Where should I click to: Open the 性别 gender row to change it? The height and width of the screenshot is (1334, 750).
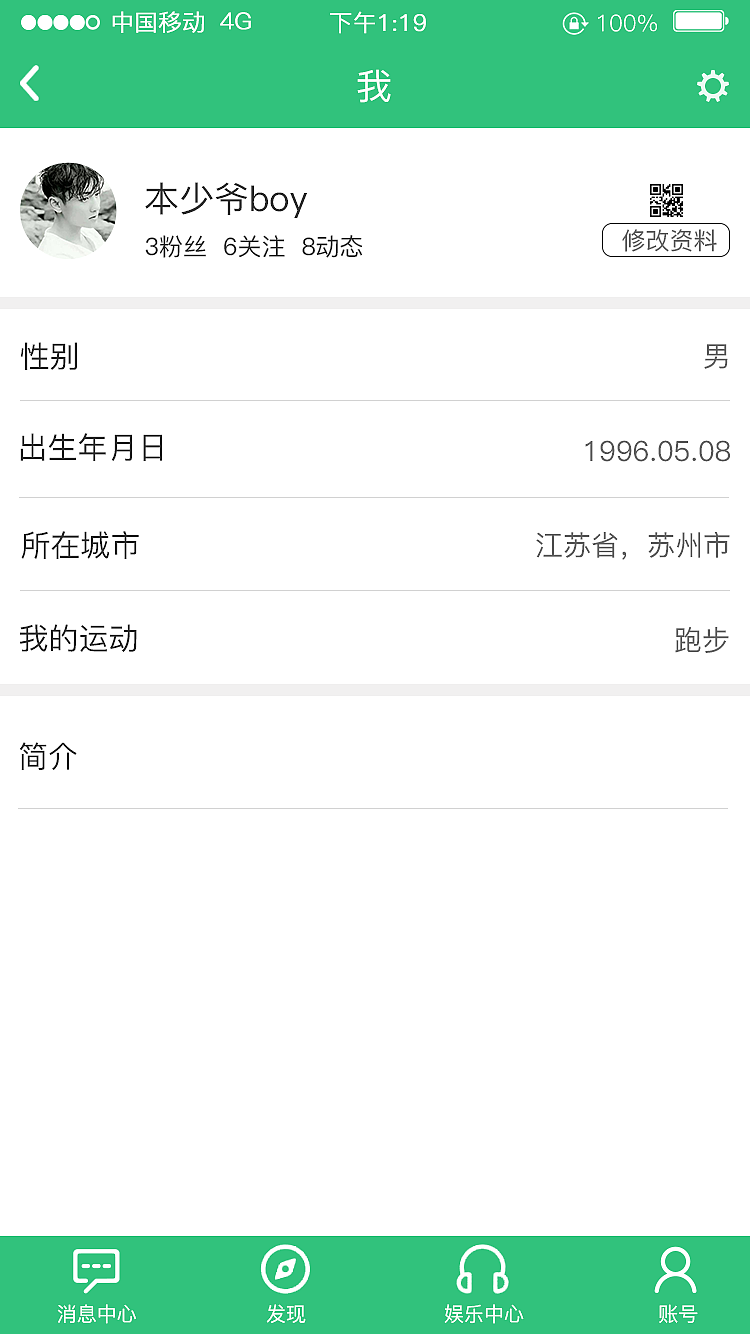click(375, 358)
